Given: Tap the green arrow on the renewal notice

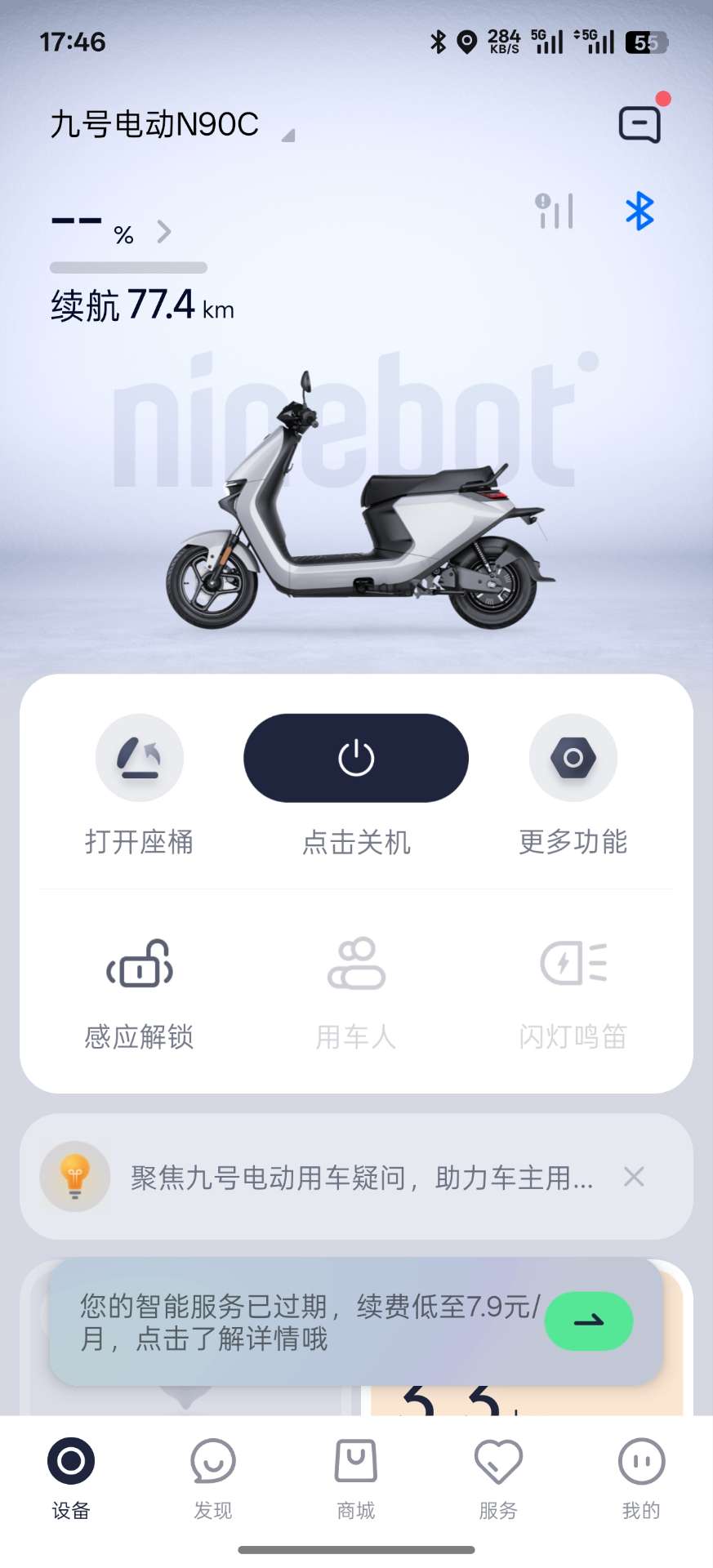Looking at the screenshot, I should click(x=588, y=1321).
